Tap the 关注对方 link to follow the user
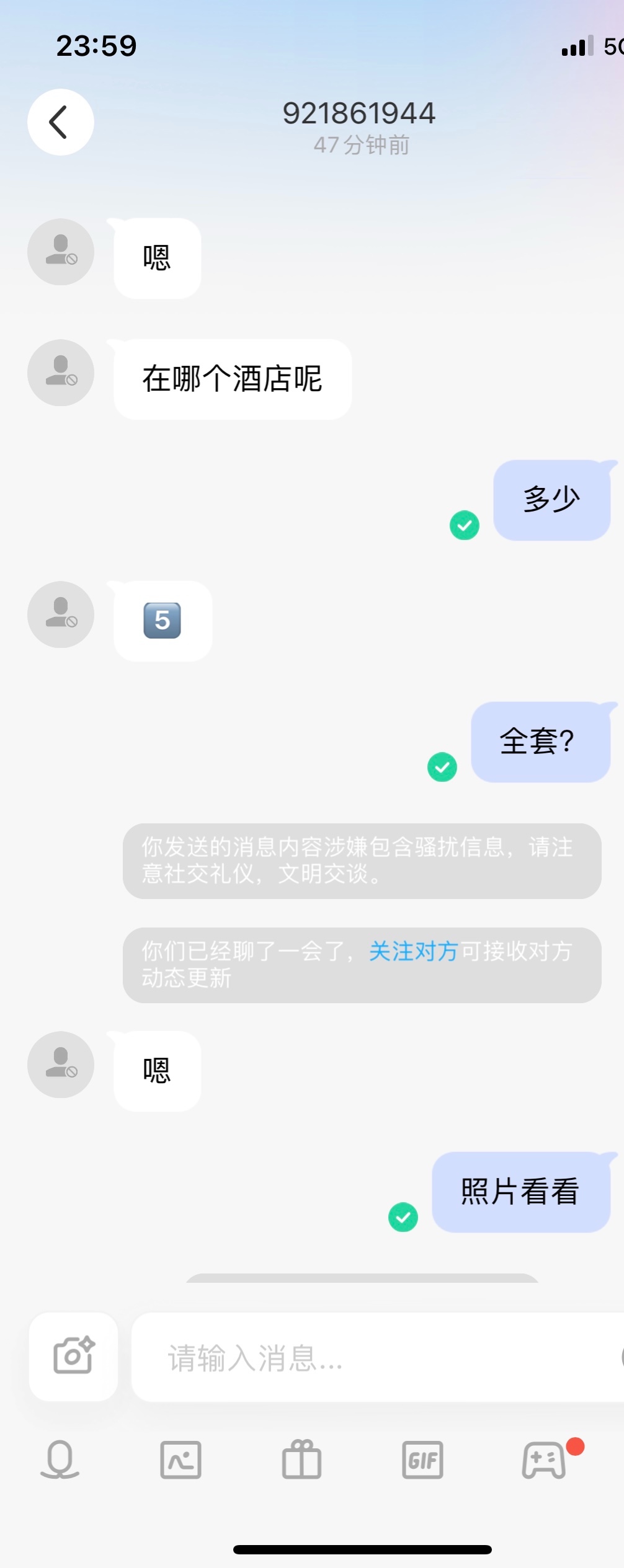Image resolution: width=624 pixels, height=1568 pixels. click(413, 951)
